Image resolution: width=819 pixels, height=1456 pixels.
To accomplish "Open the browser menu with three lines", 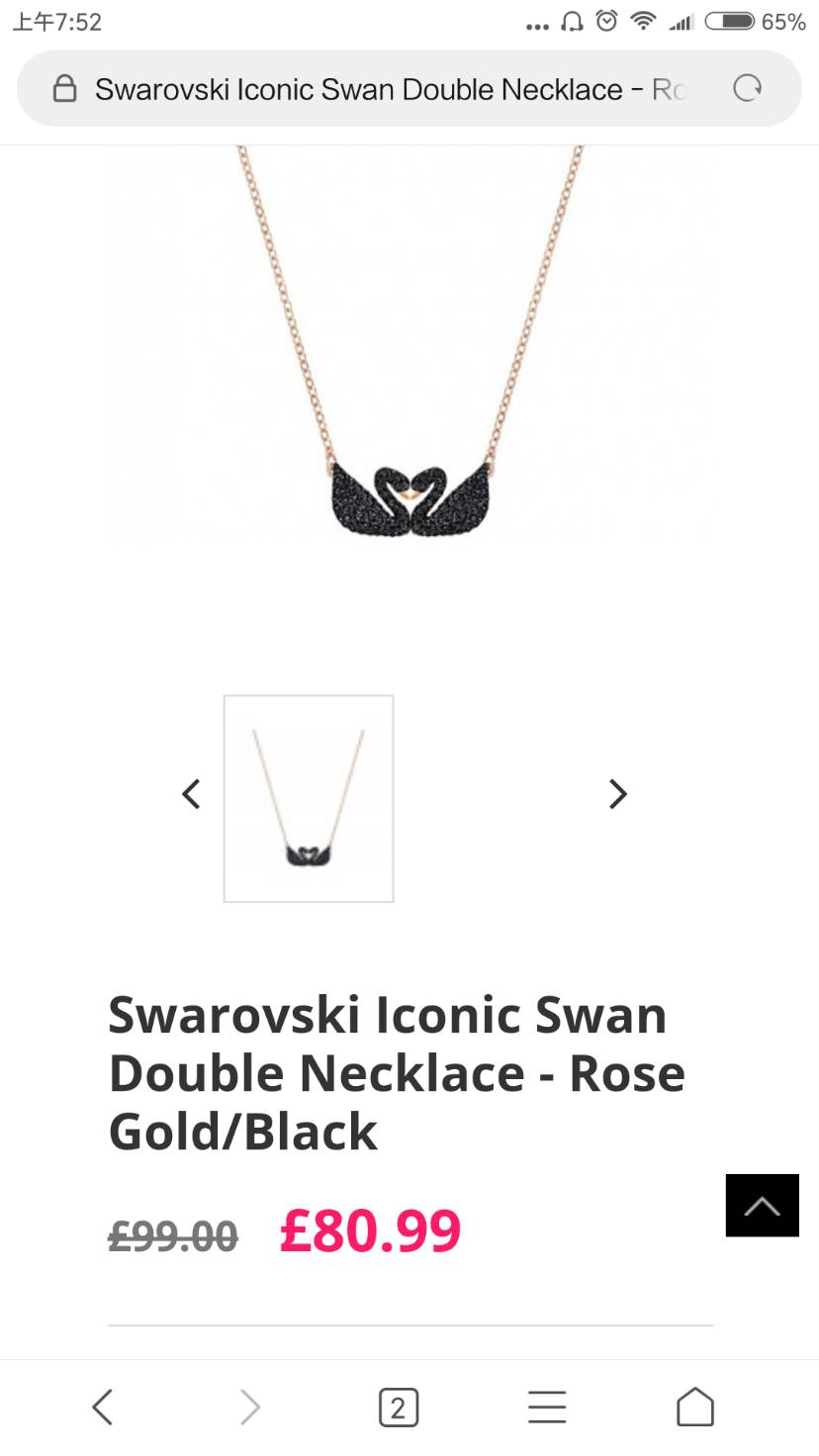I will tap(547, 1407).
